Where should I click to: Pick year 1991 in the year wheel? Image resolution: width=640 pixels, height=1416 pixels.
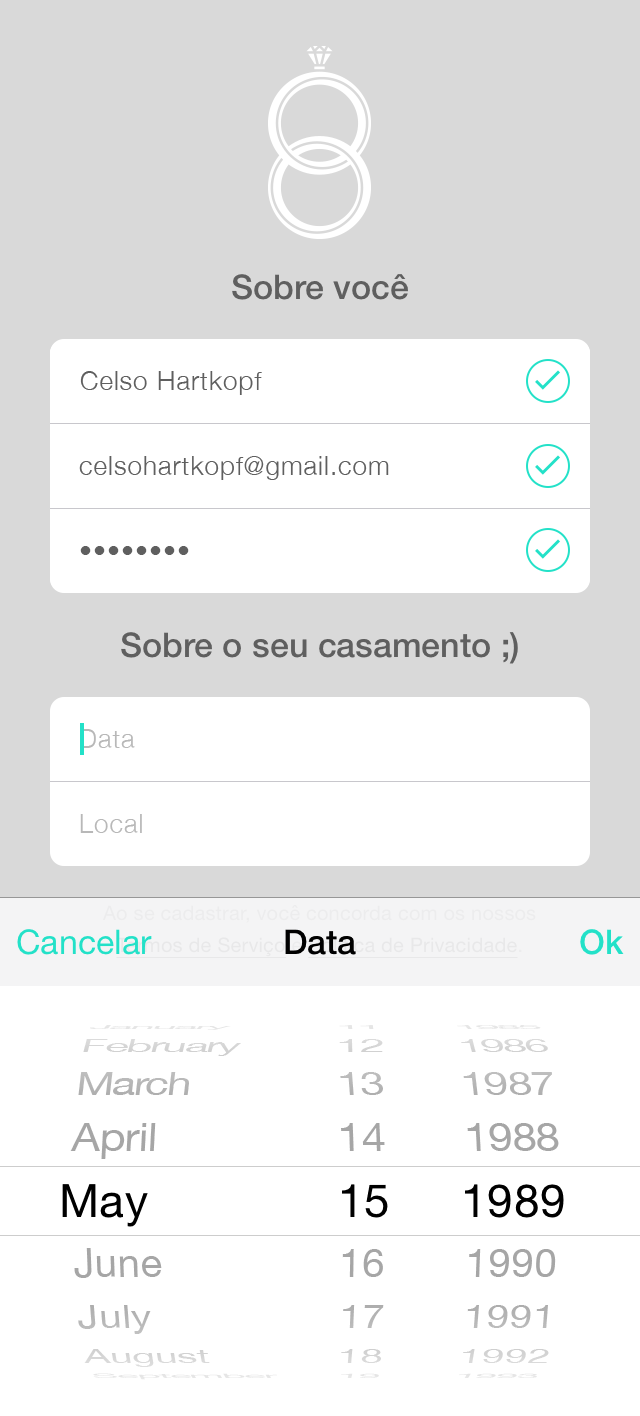click(x=509, y=1317)
